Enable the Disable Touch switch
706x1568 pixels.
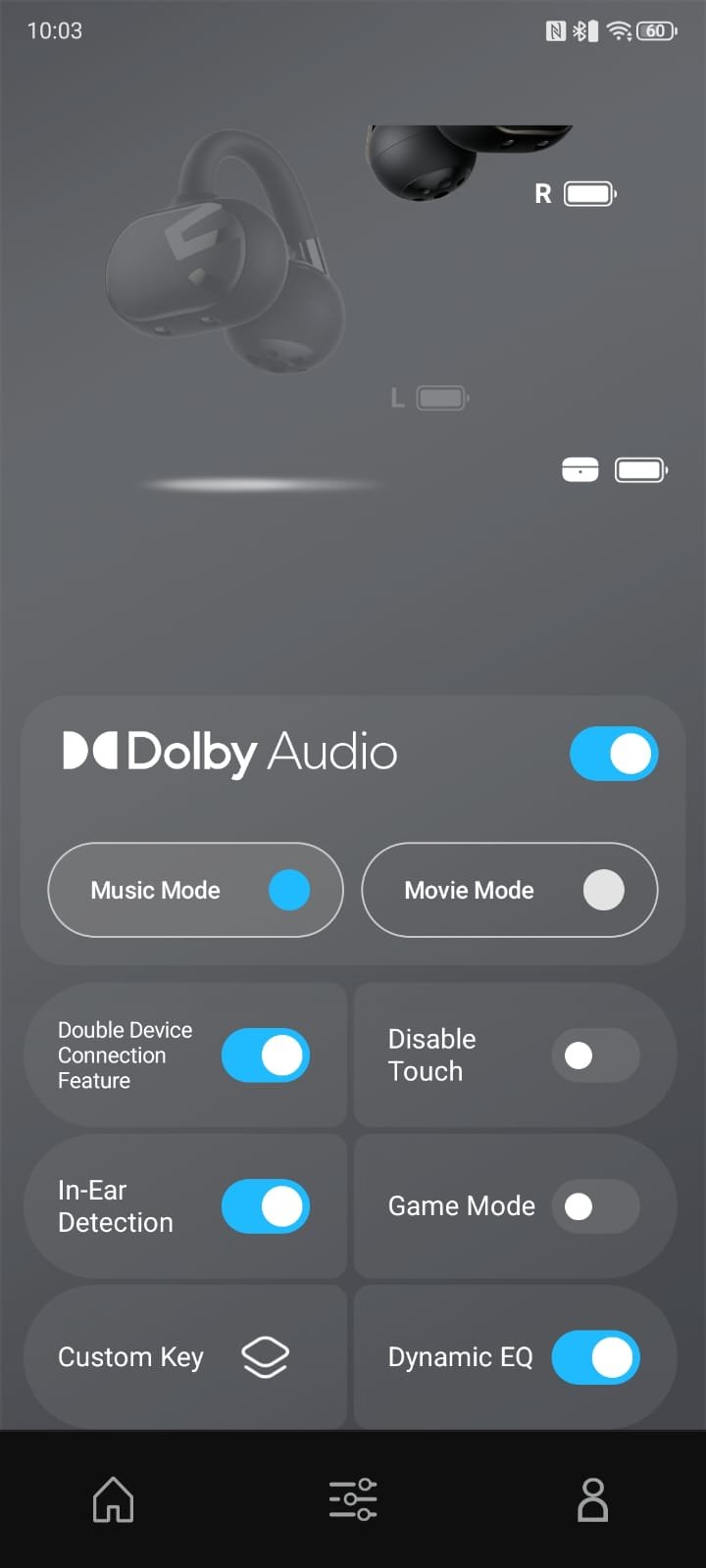pos(595,1055)
